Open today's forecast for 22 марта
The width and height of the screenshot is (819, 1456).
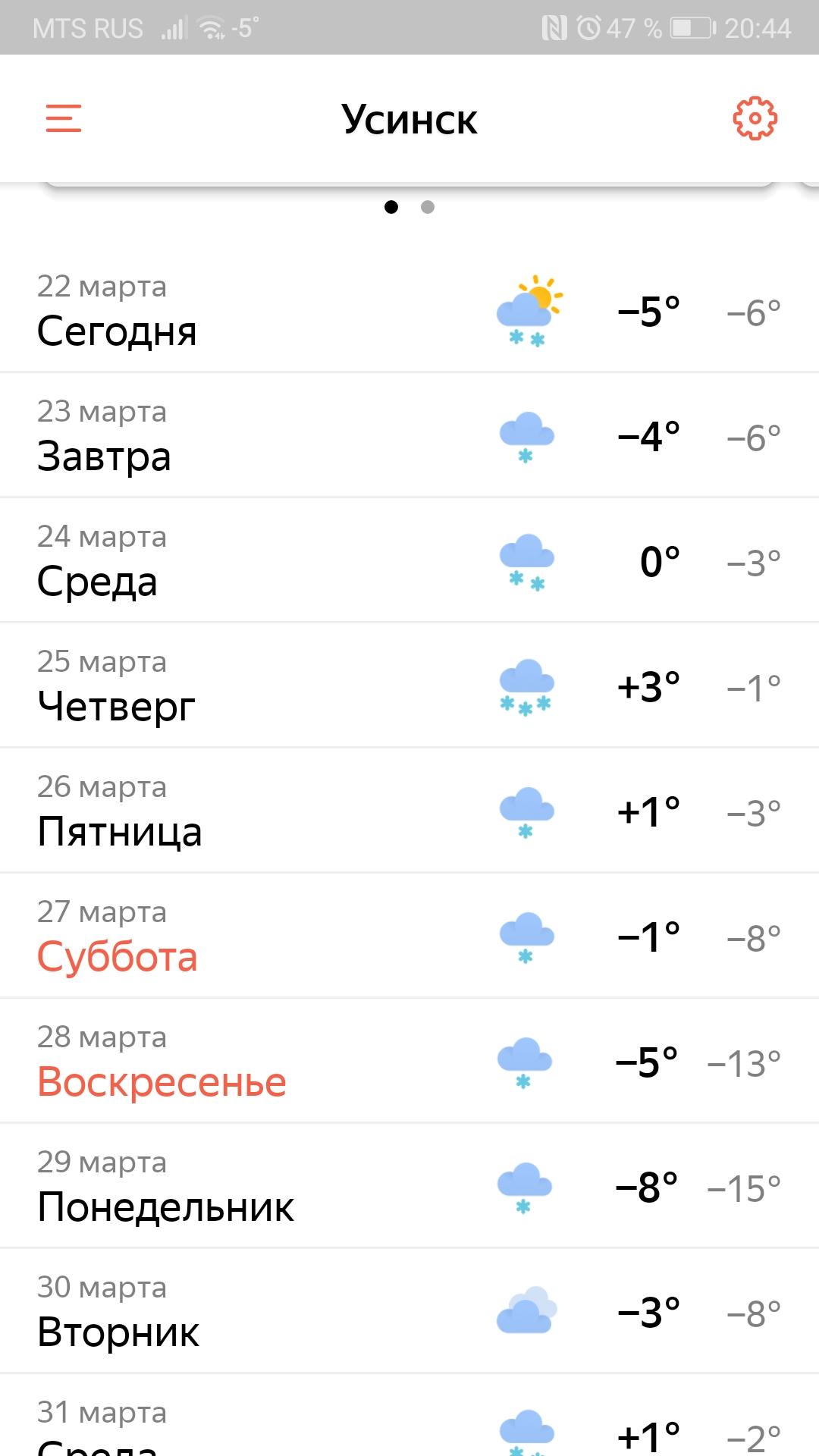pyautogui.click(x=409, y=309)
